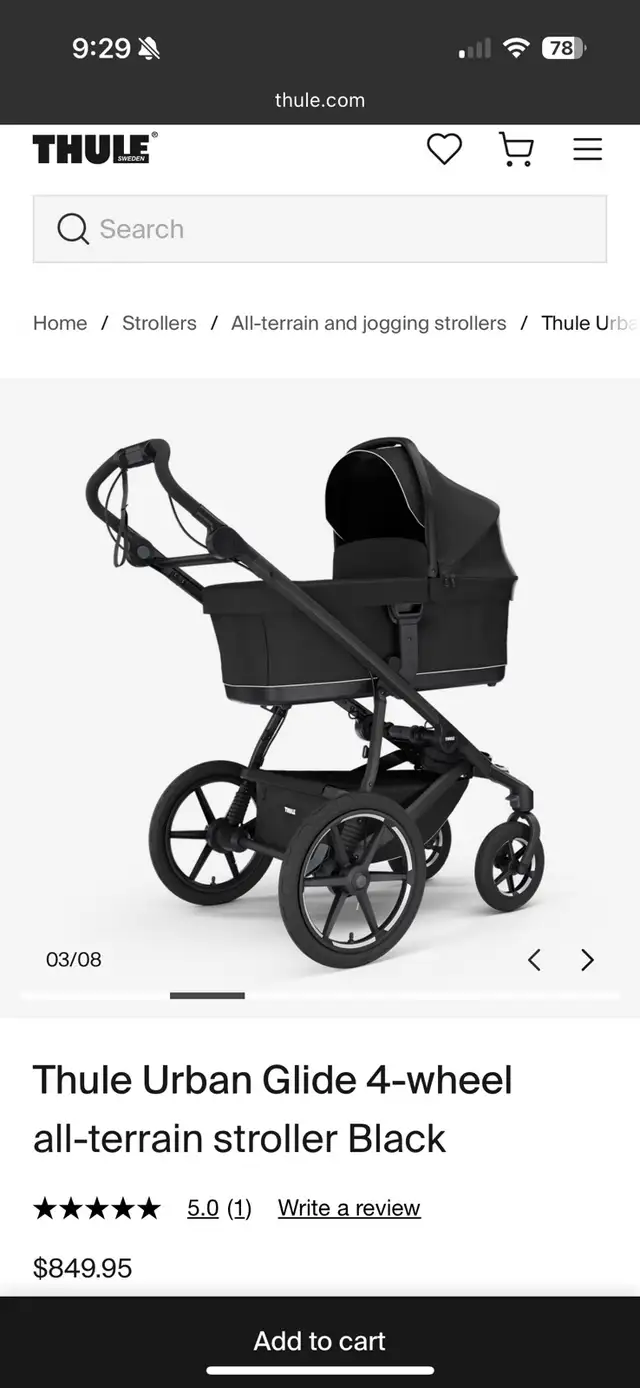This screenshot has height=1388, width=640.
Task: Open the wishlist heart icon
Action: 444,149
